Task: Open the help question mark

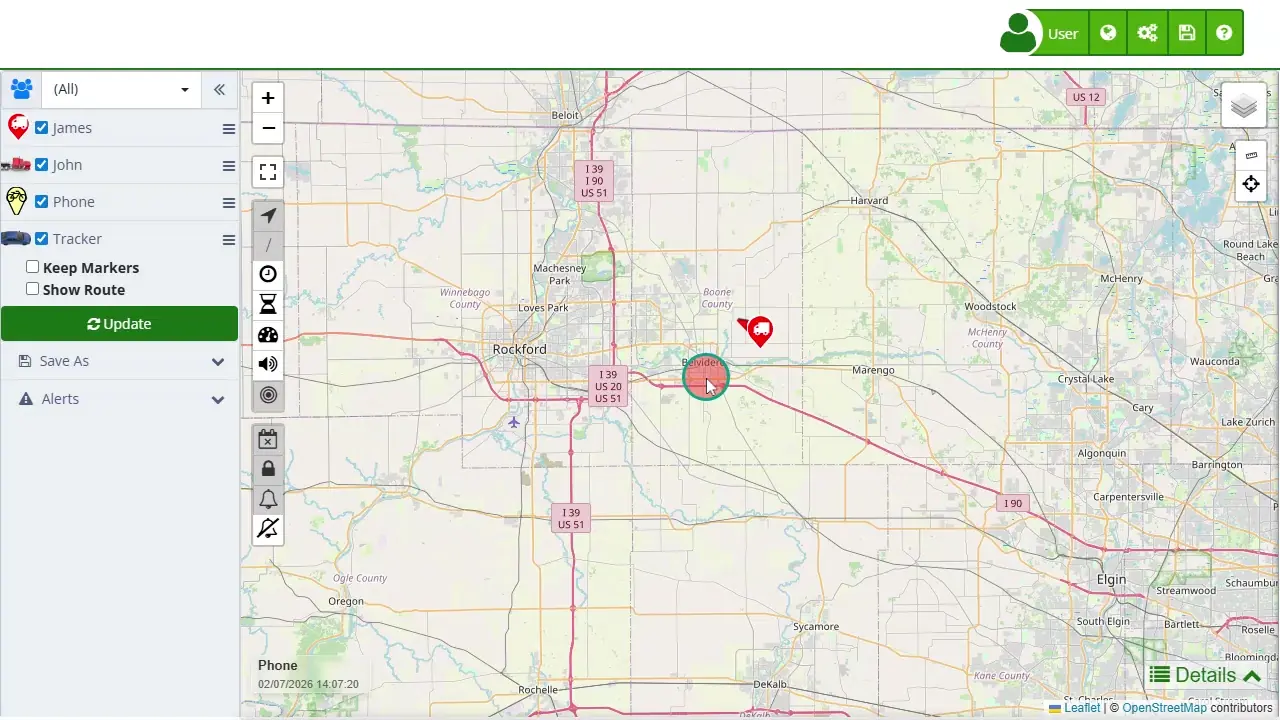Action: 1224,33
